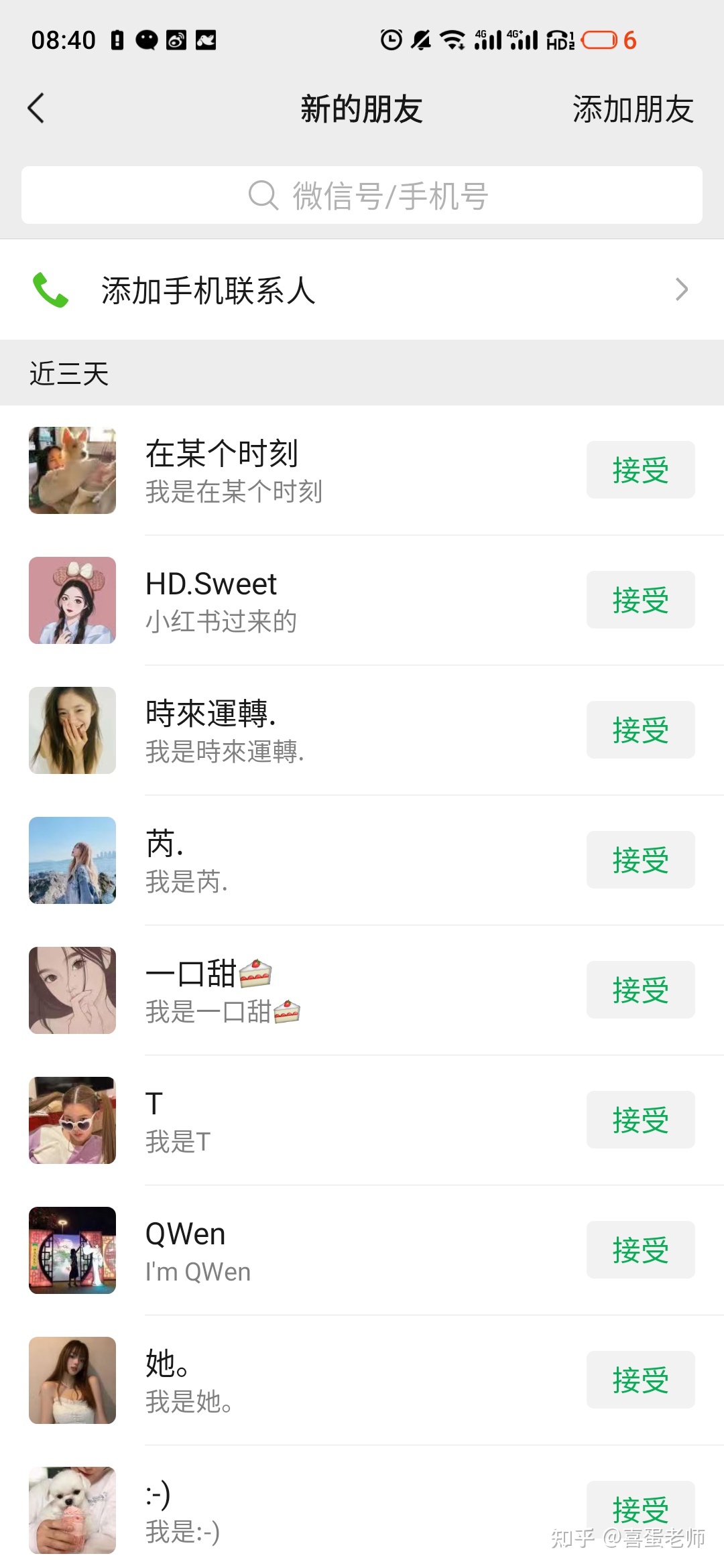
Task: Click the magnifier icon in the search bar
Action: pos(263,195)
